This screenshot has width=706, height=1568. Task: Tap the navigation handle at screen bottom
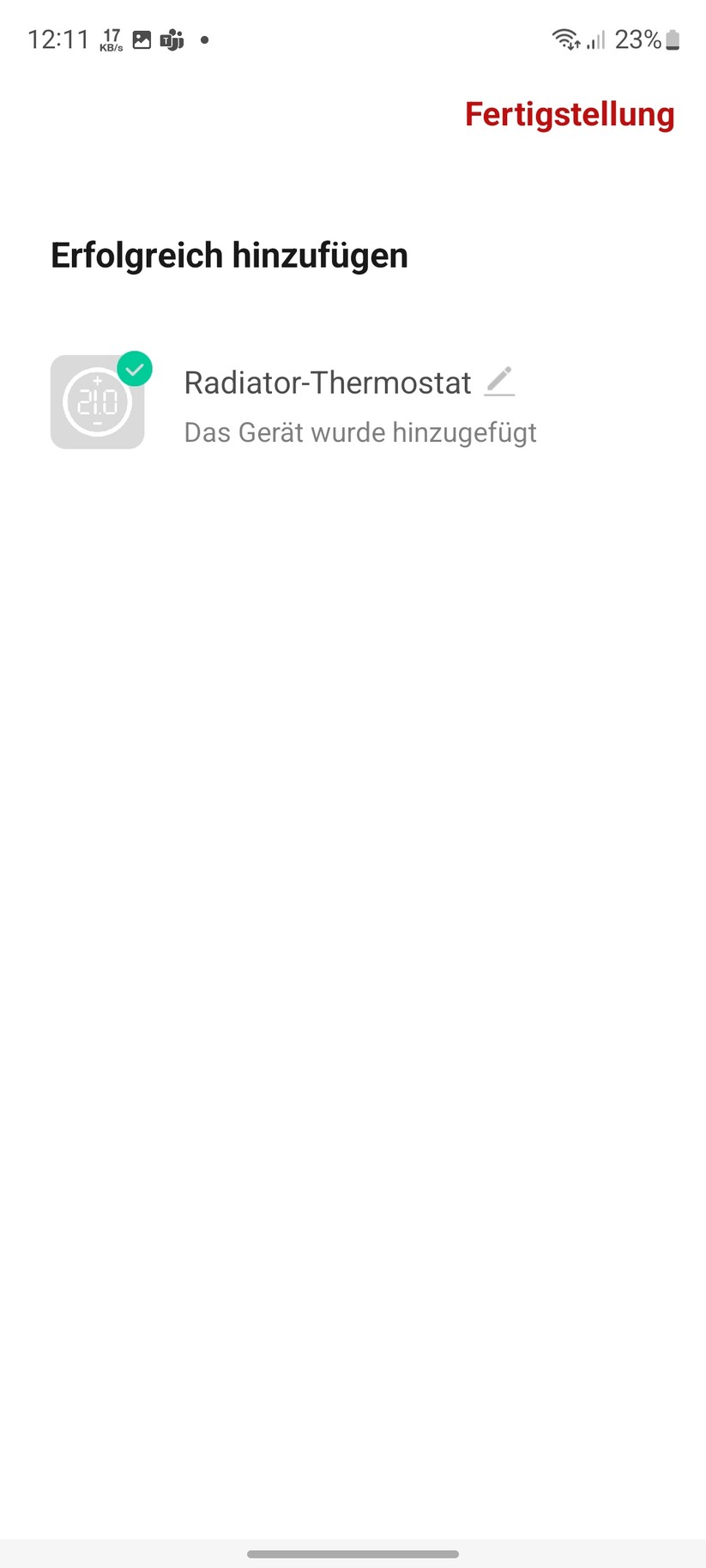tap(353, 1553)
